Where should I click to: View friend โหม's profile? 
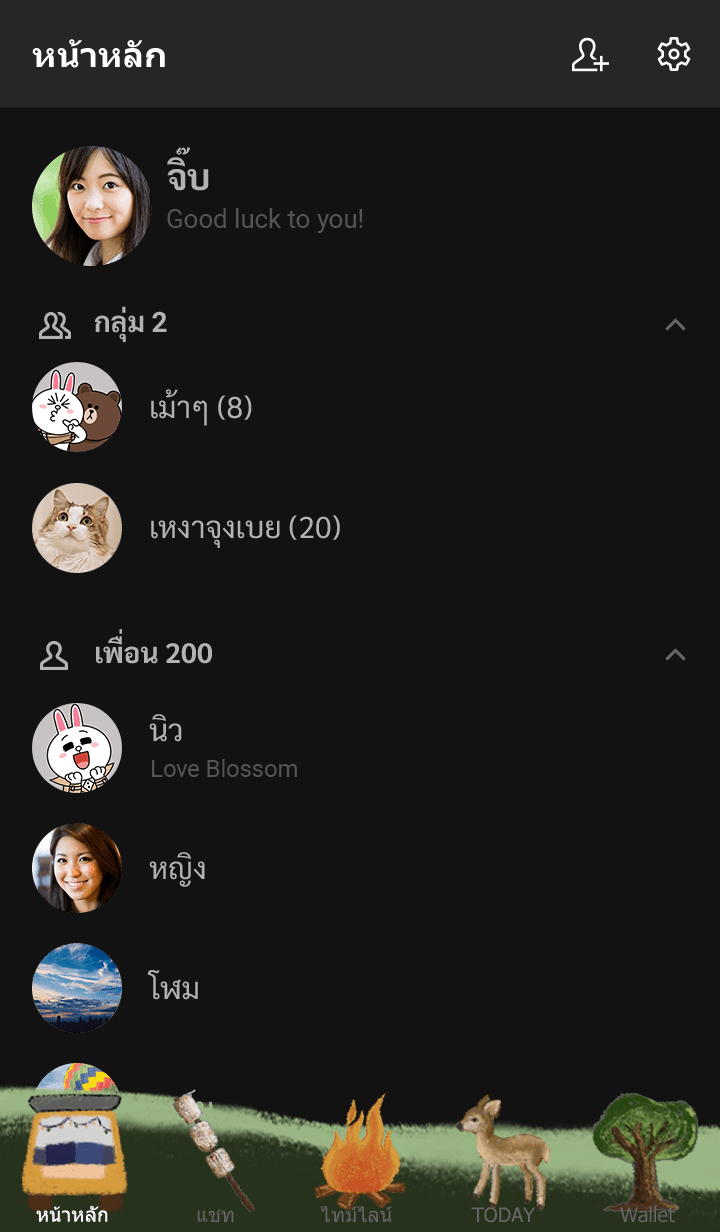pyautogui.click(x=174, y=988)
